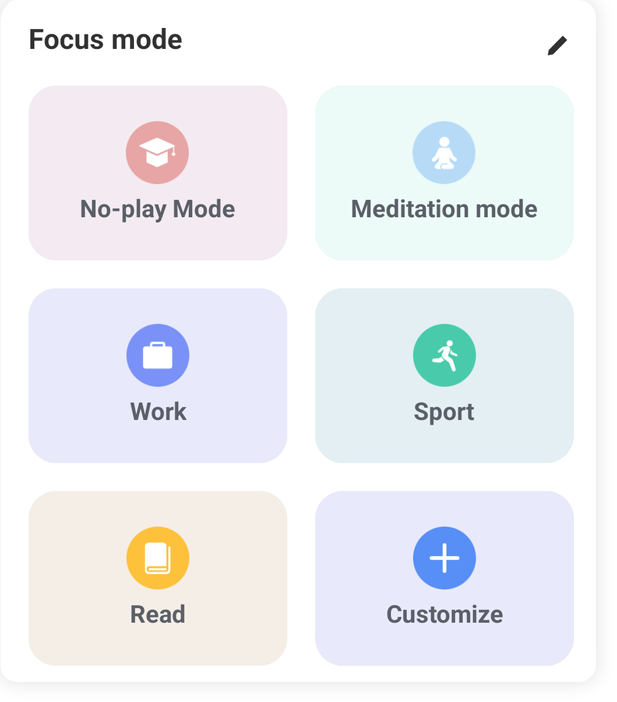Image resolution: width=617 pixels, height=702 pixels.
Task: Tap the pencil icon to edit focus modes
Action: (x=557, y=45)
